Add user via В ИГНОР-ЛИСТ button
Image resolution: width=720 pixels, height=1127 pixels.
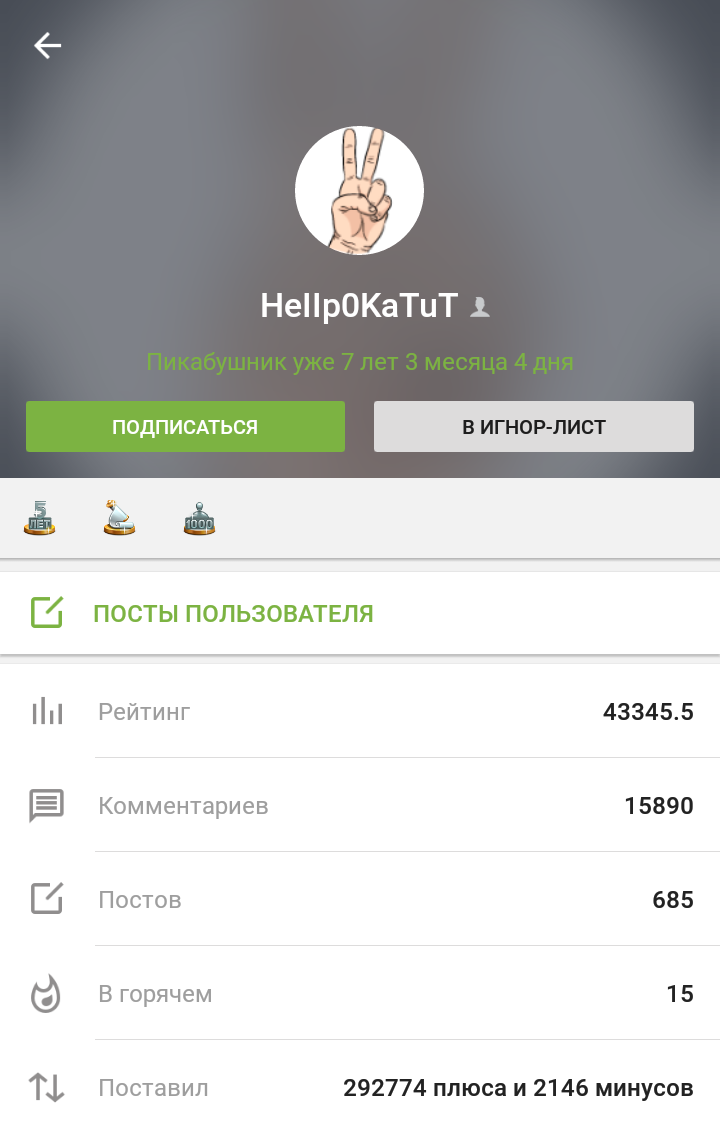(533, 427)
